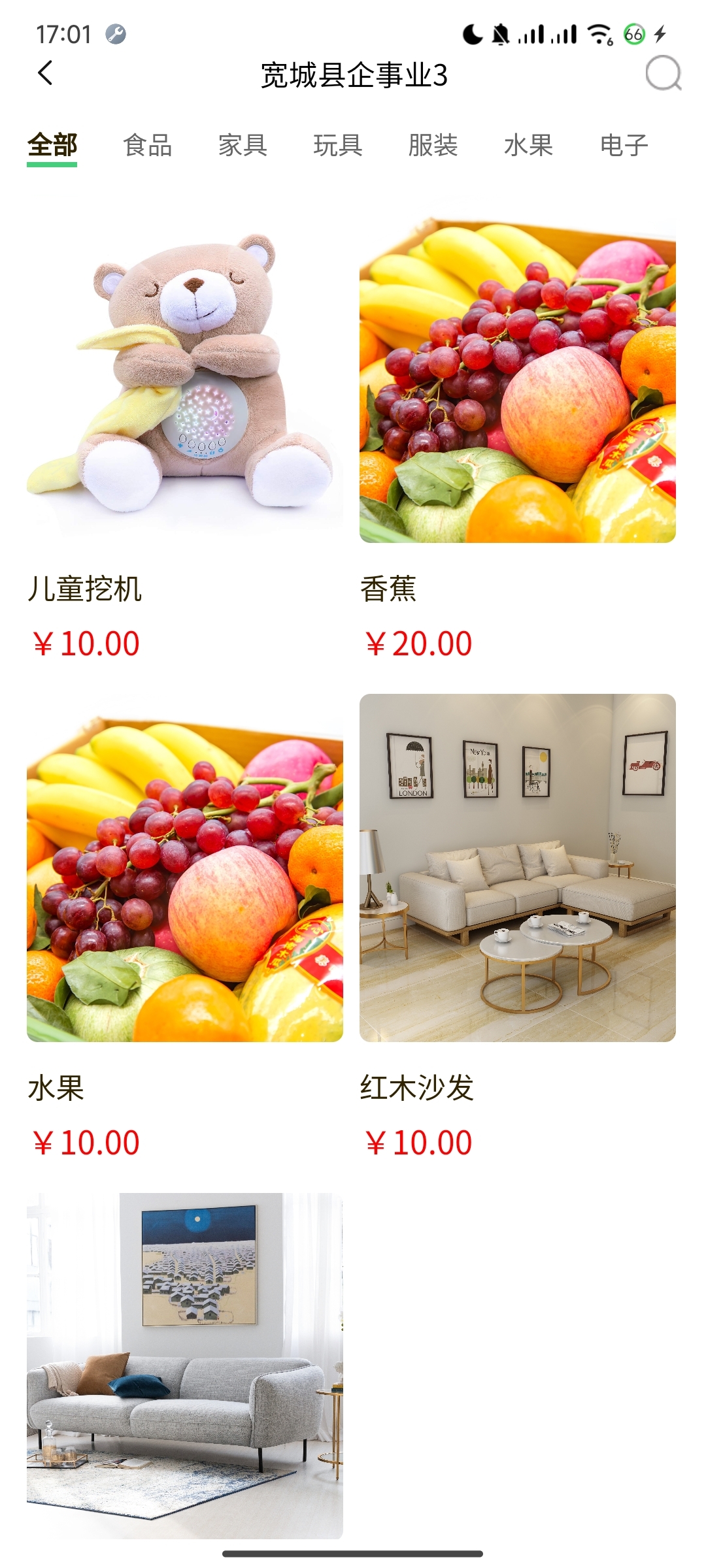The image size is (706, 1568).
Task: Open the gray sofa product at the bottom
Action: pyautogui.click(x=184, y=1365)
